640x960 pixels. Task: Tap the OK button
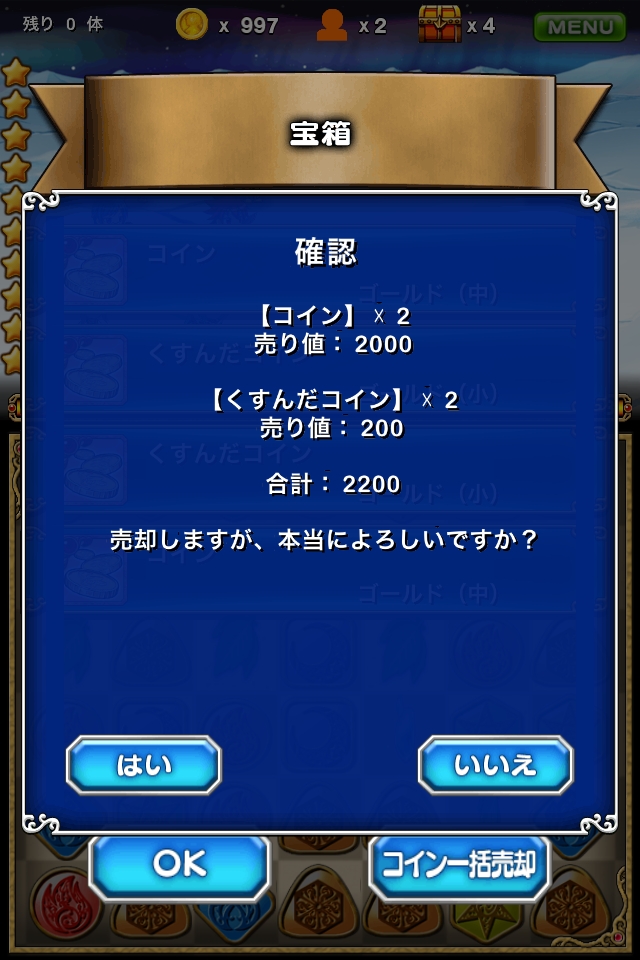point(179,864)
